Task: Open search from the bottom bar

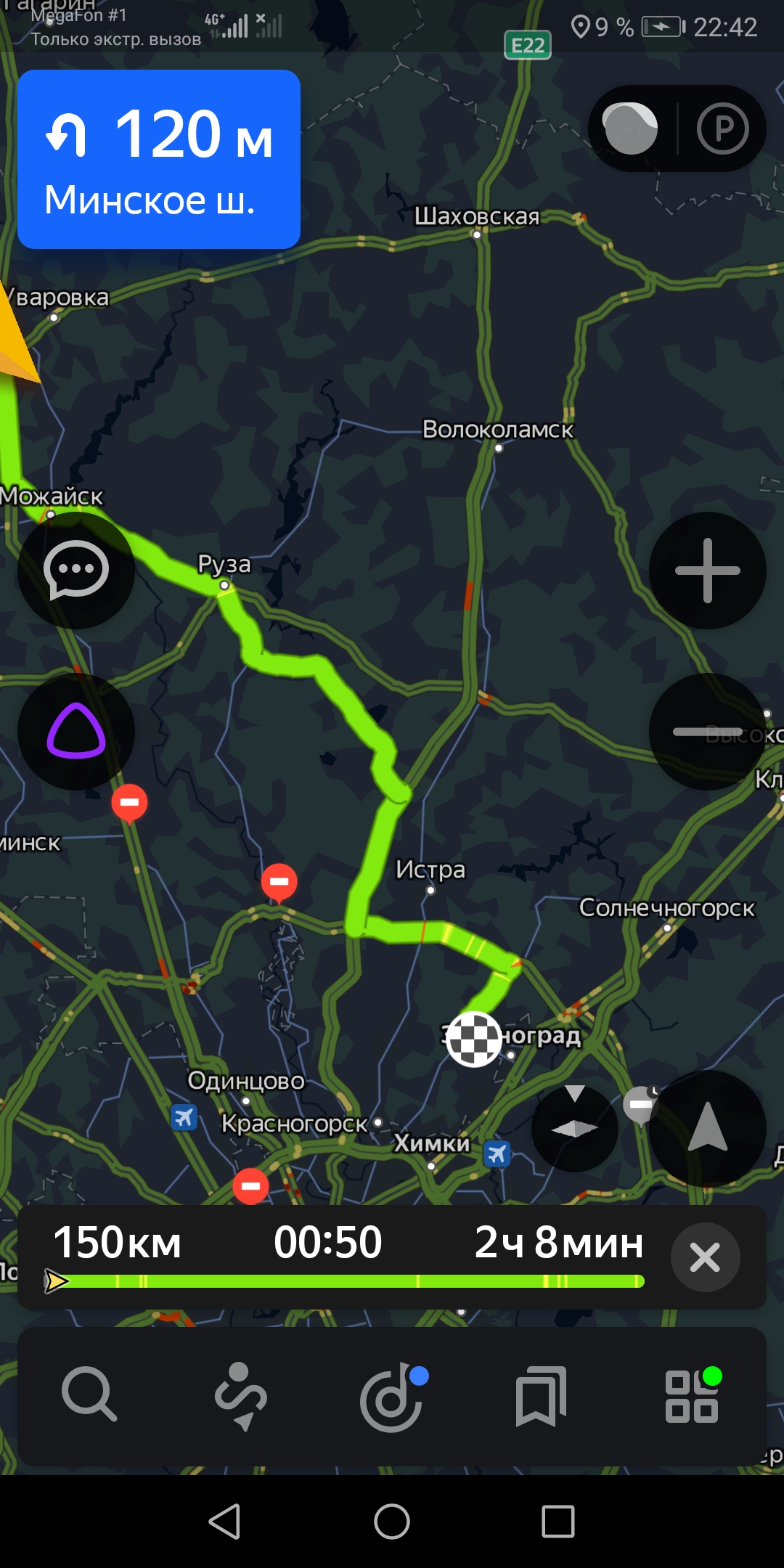Action: tap(89, 1394)
